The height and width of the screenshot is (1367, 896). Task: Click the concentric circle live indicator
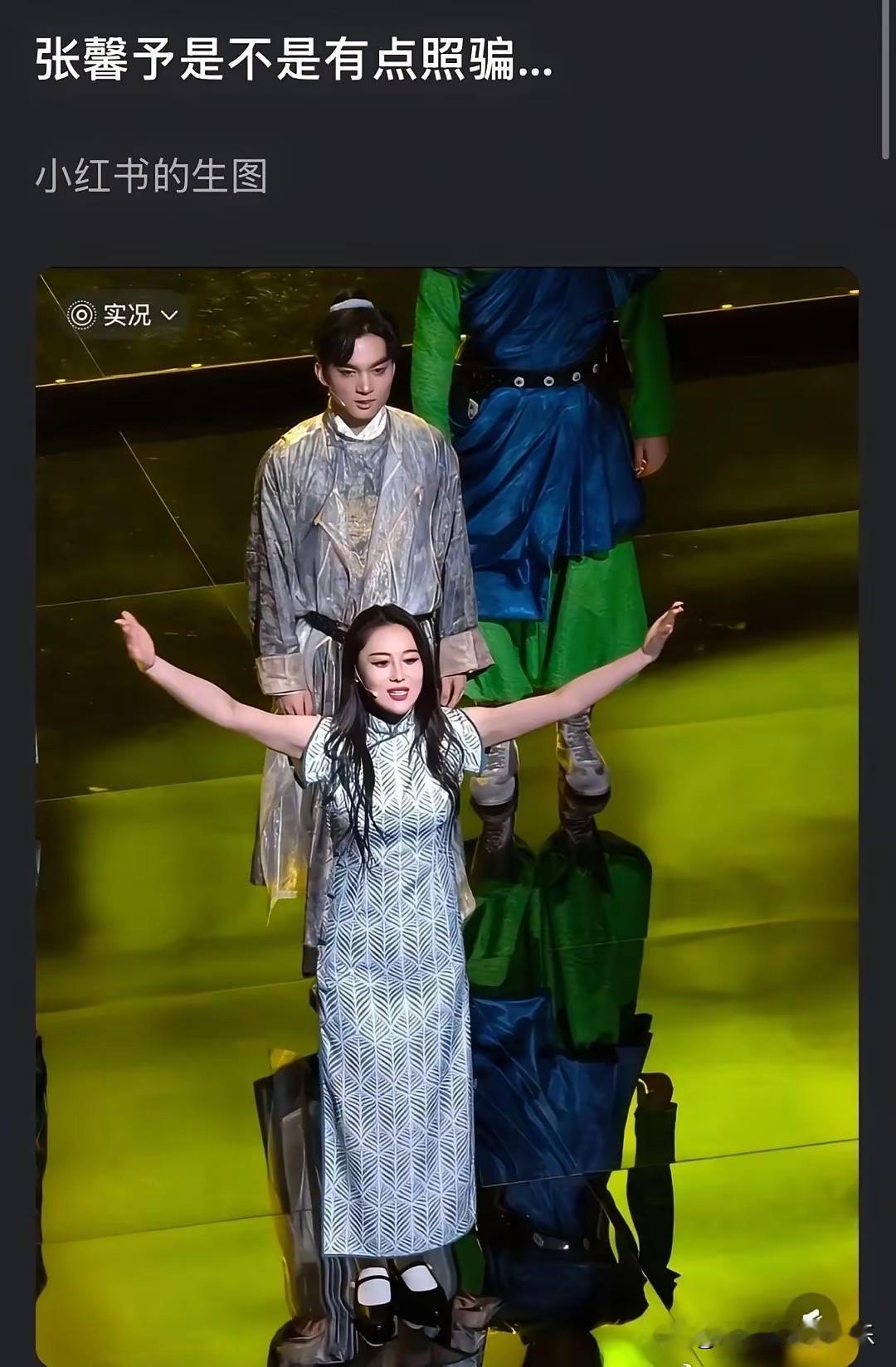tap(82, 314)
